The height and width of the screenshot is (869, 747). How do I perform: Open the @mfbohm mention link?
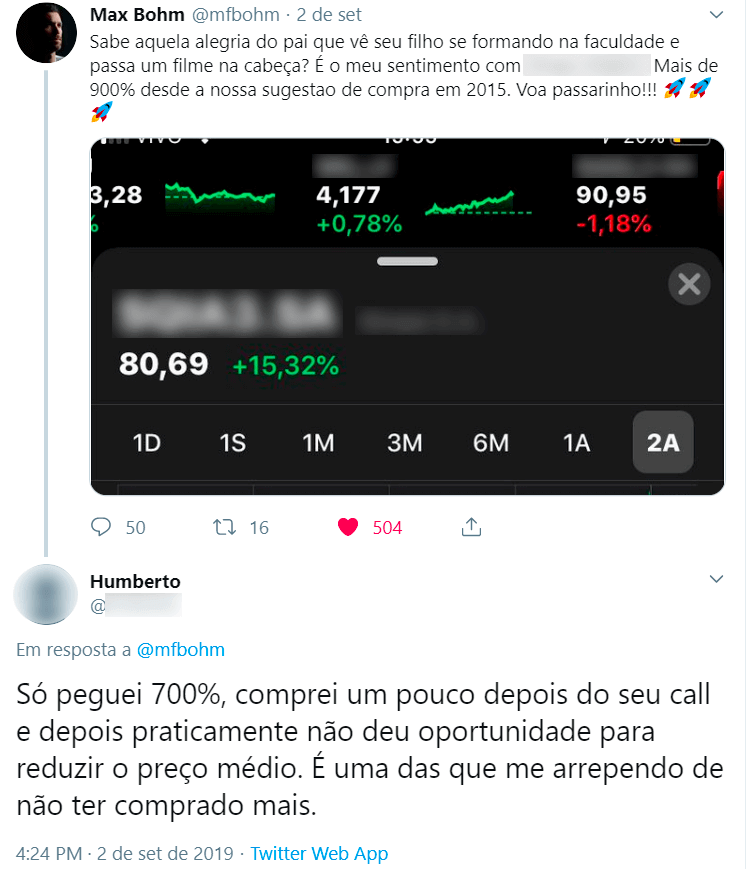(x=180, y=650)
